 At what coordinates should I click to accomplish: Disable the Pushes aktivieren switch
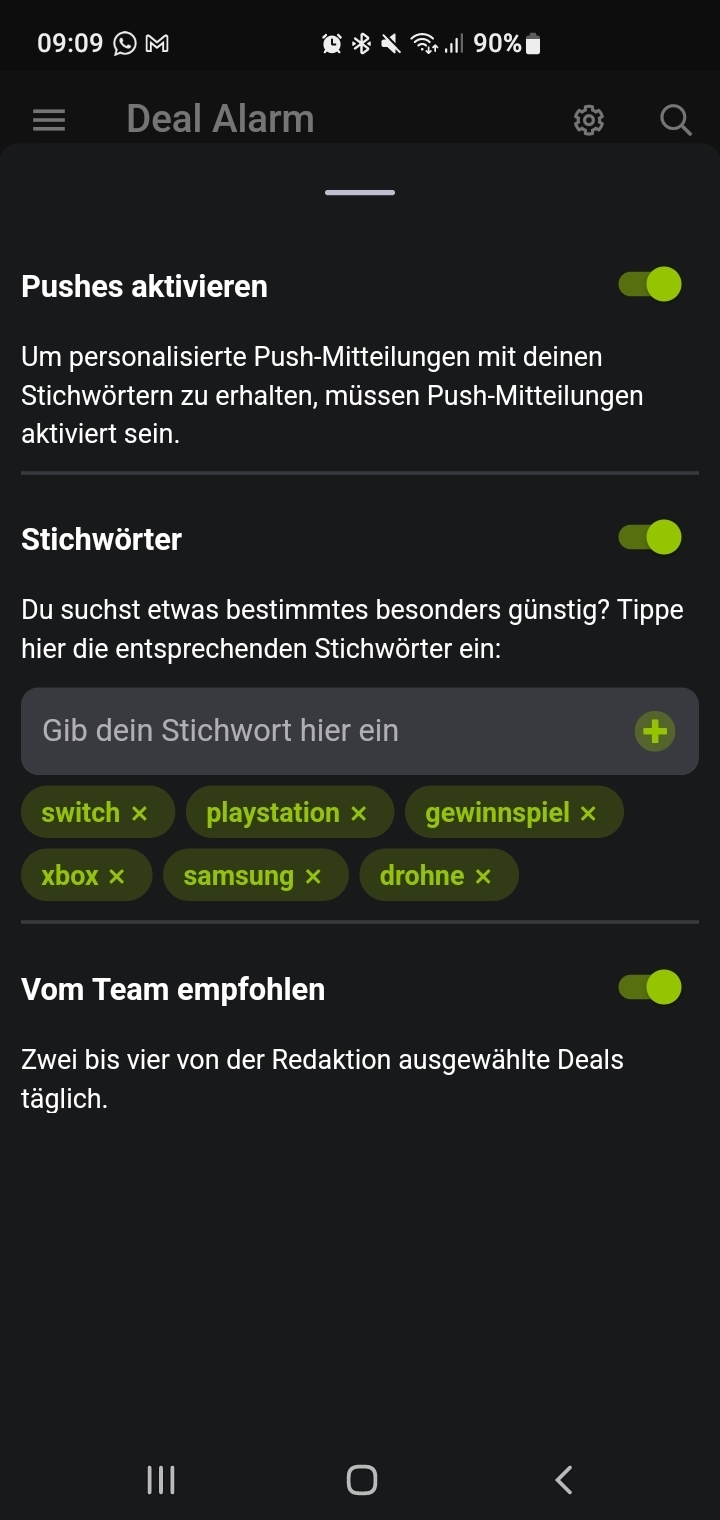pyautogui.click(x=650, y=285)
